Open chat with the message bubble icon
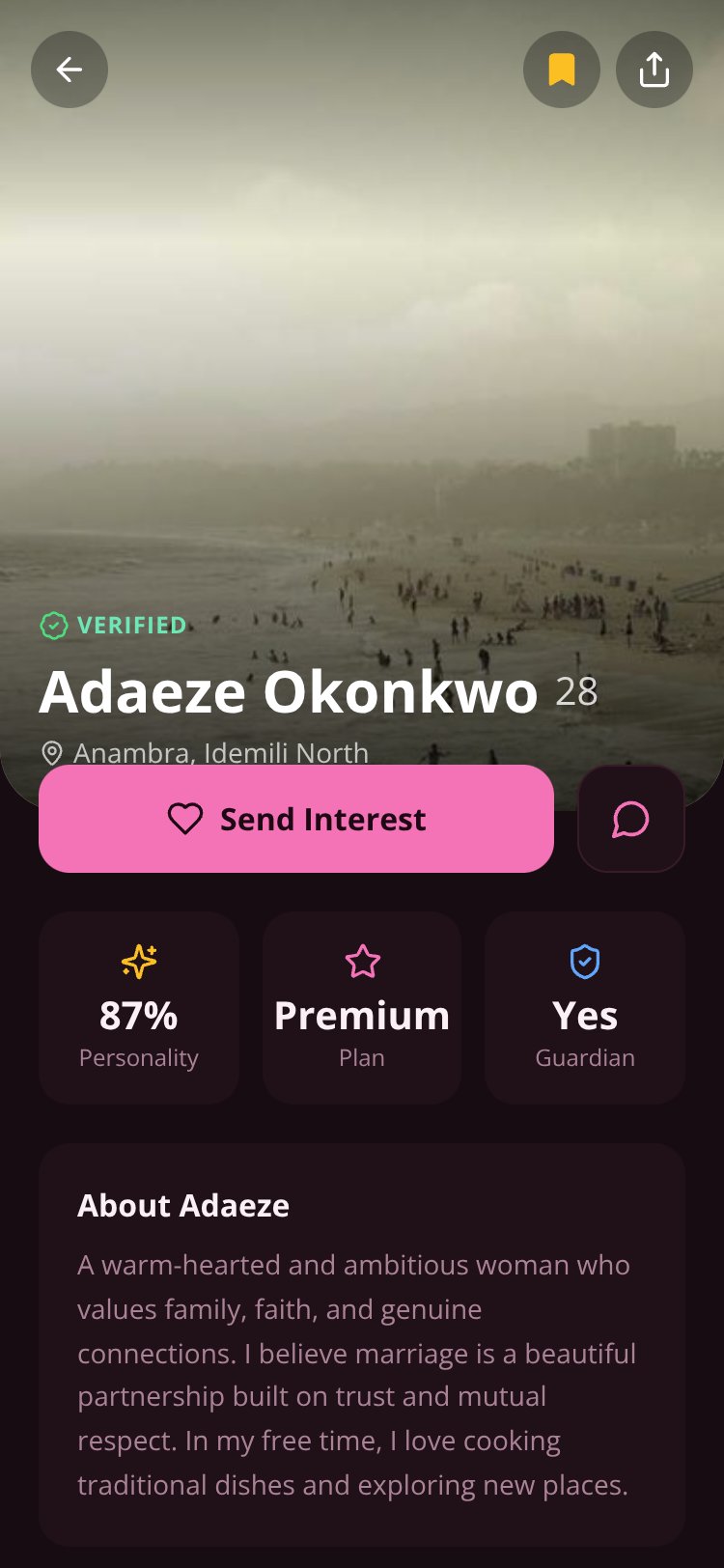 (x=631, y=819)
